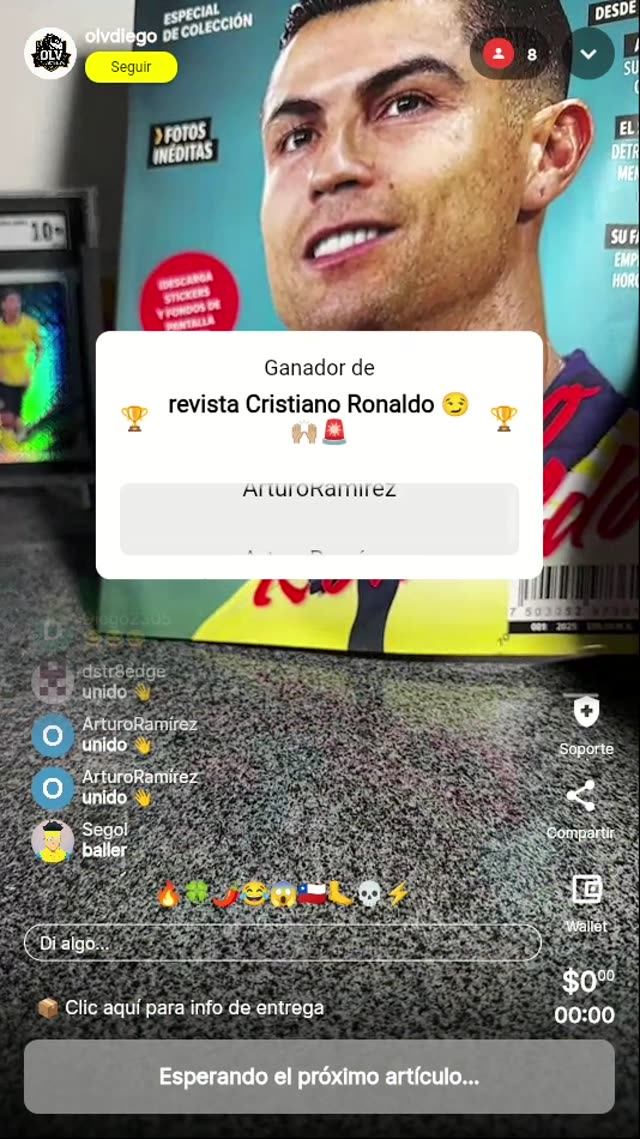The width and height of the screenshot is (640, 1139).
Task: Open the viewer count list
Action: pyautogui.click(x=511, y=54)
